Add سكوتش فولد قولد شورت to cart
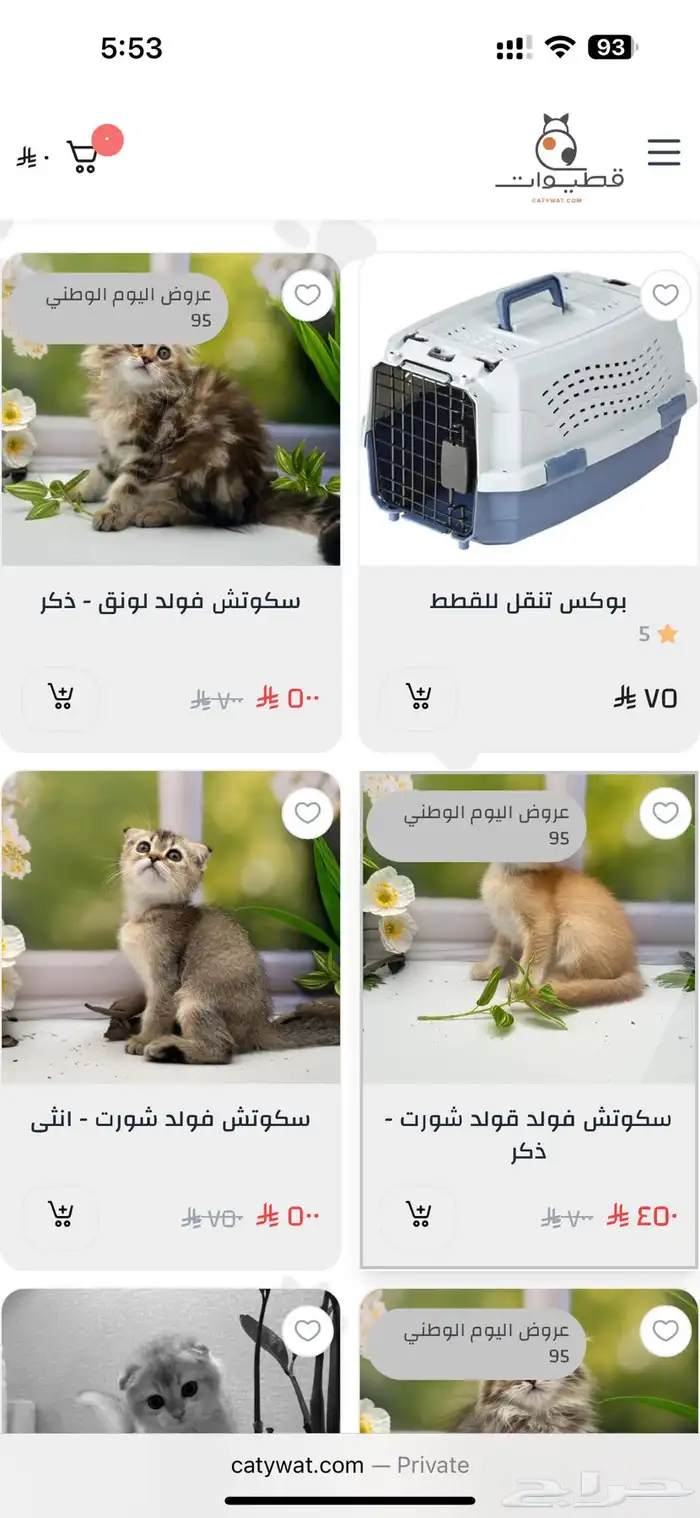The width and height of the screenshot is (700, 1518). coord(419,1215)
